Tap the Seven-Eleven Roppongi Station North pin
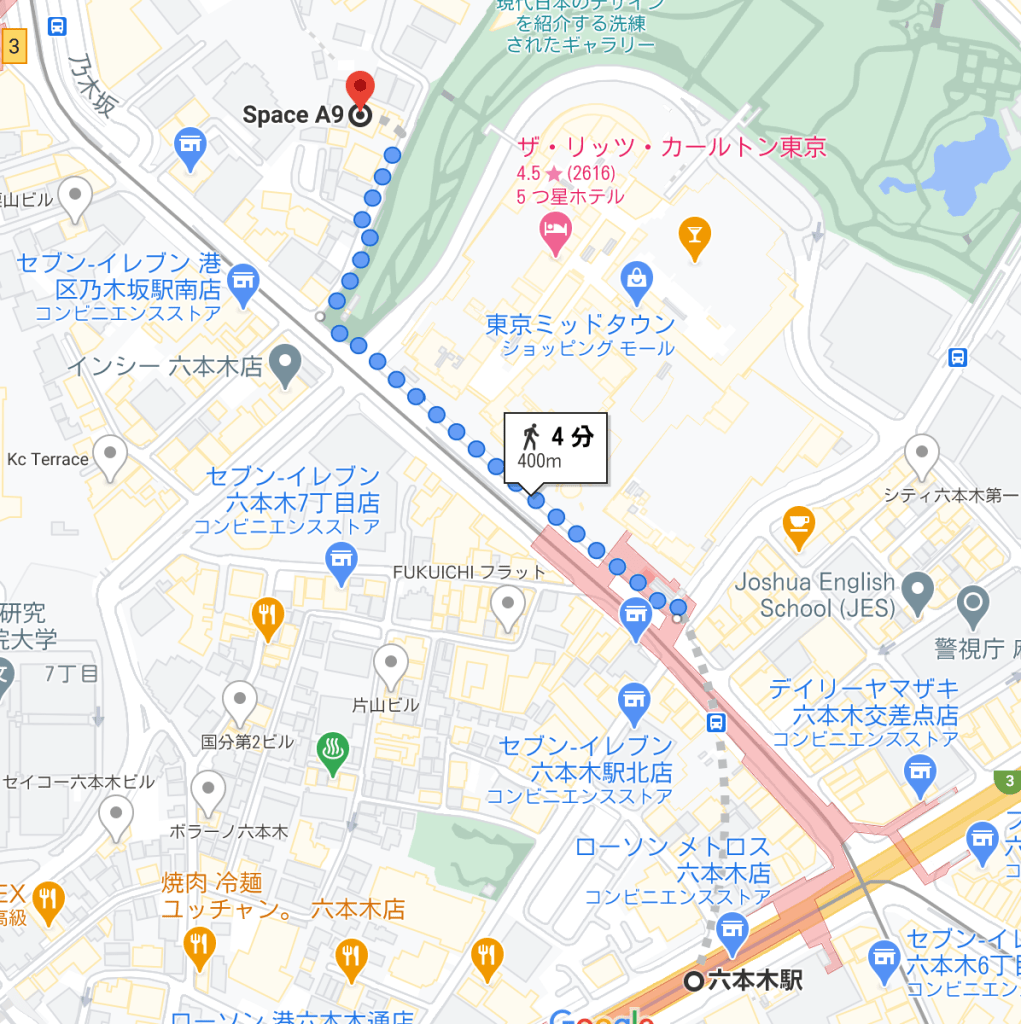Viewport: 1021px width, 1024px height. pyautogui.click(x=634, y=702)
